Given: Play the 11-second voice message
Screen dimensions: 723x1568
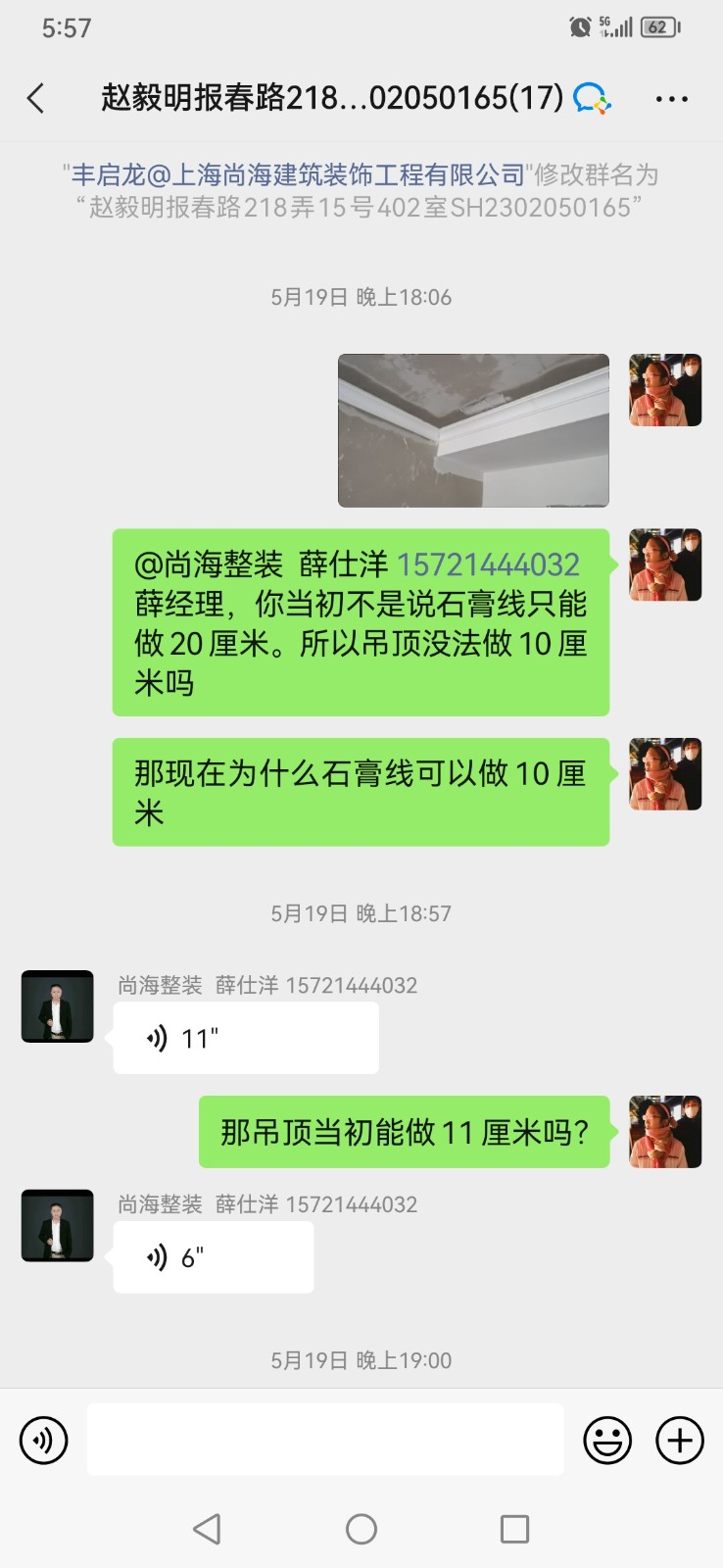Looking at the screenshot, I should [x=245, y=1038].
